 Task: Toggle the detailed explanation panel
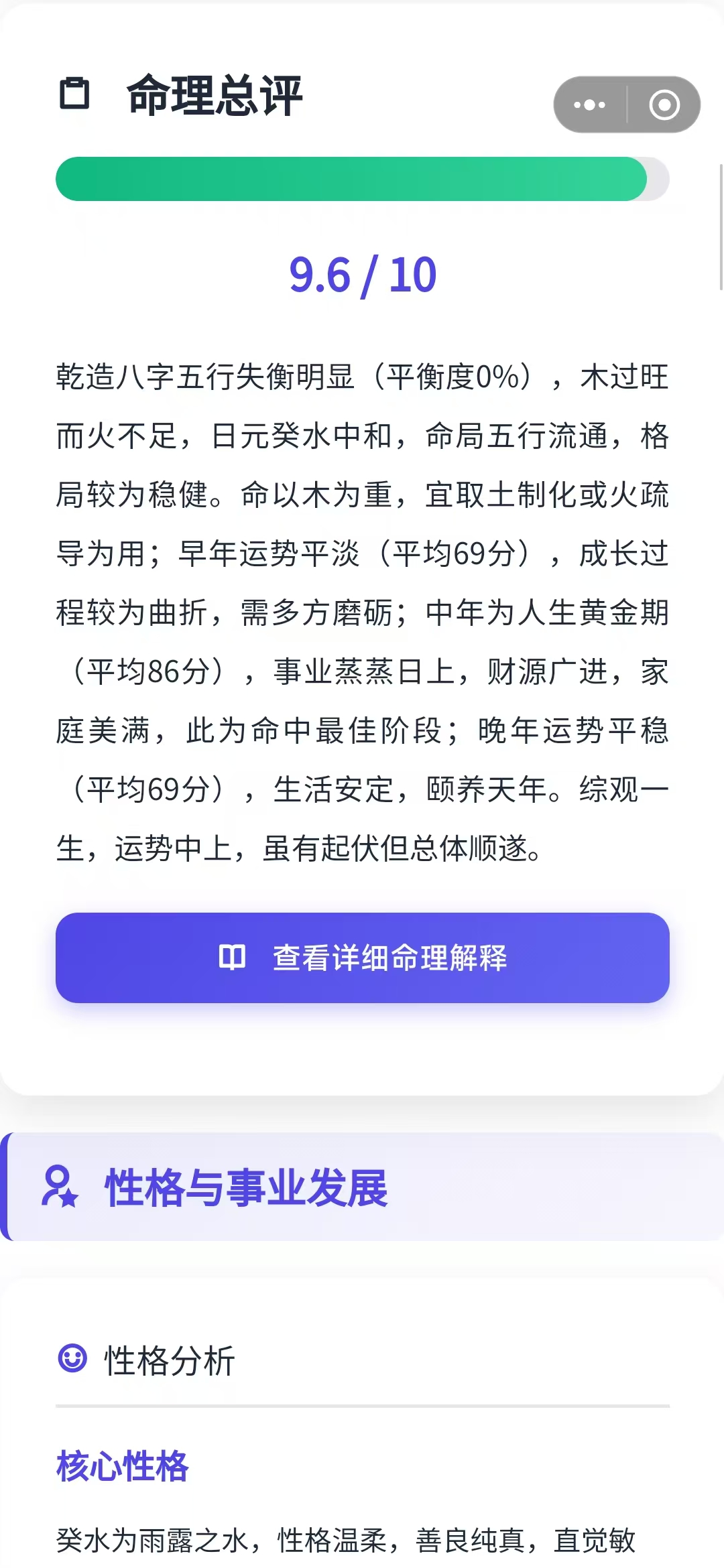(362, 959)
